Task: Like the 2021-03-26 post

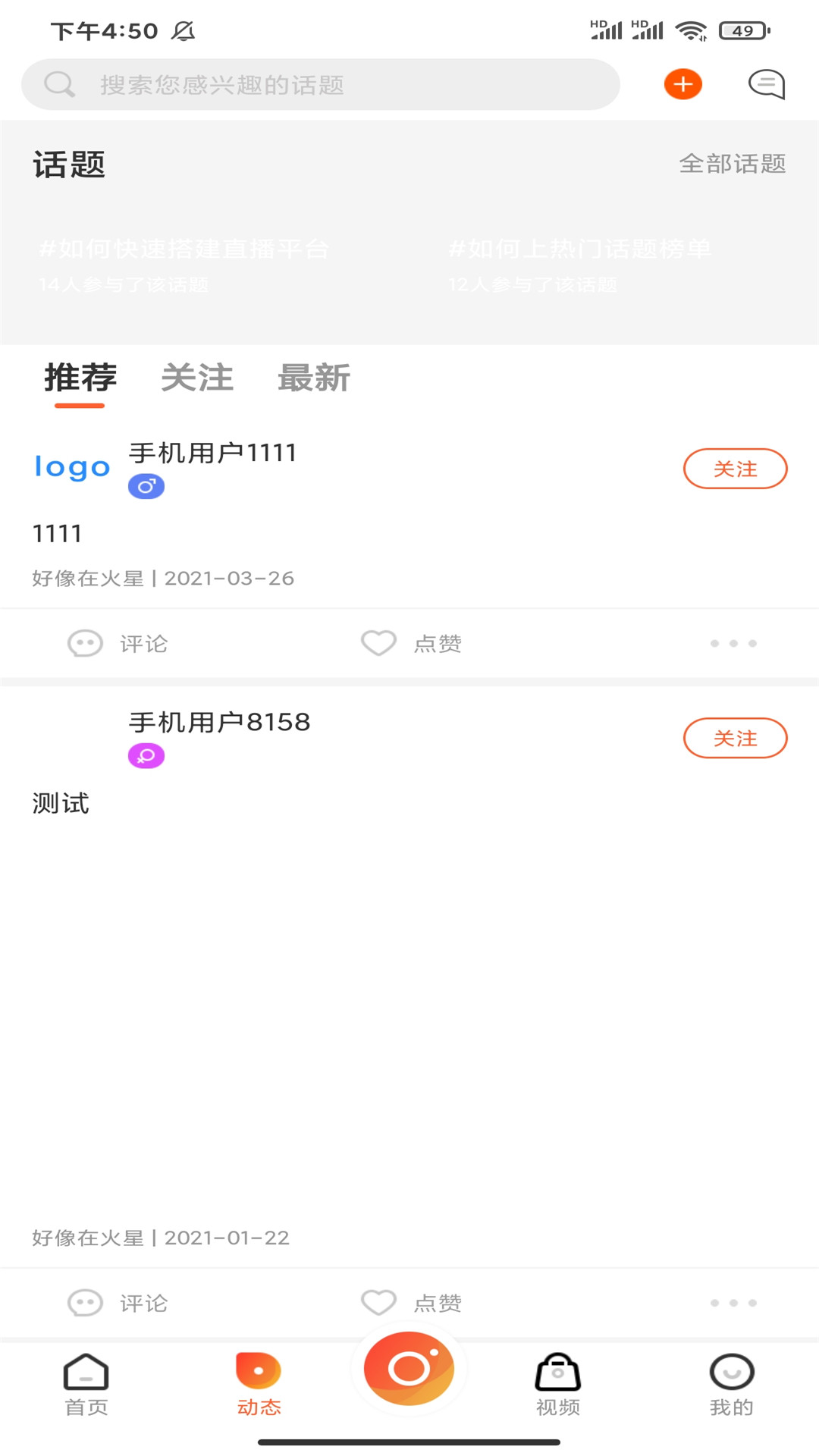Action: pos(411,643)
